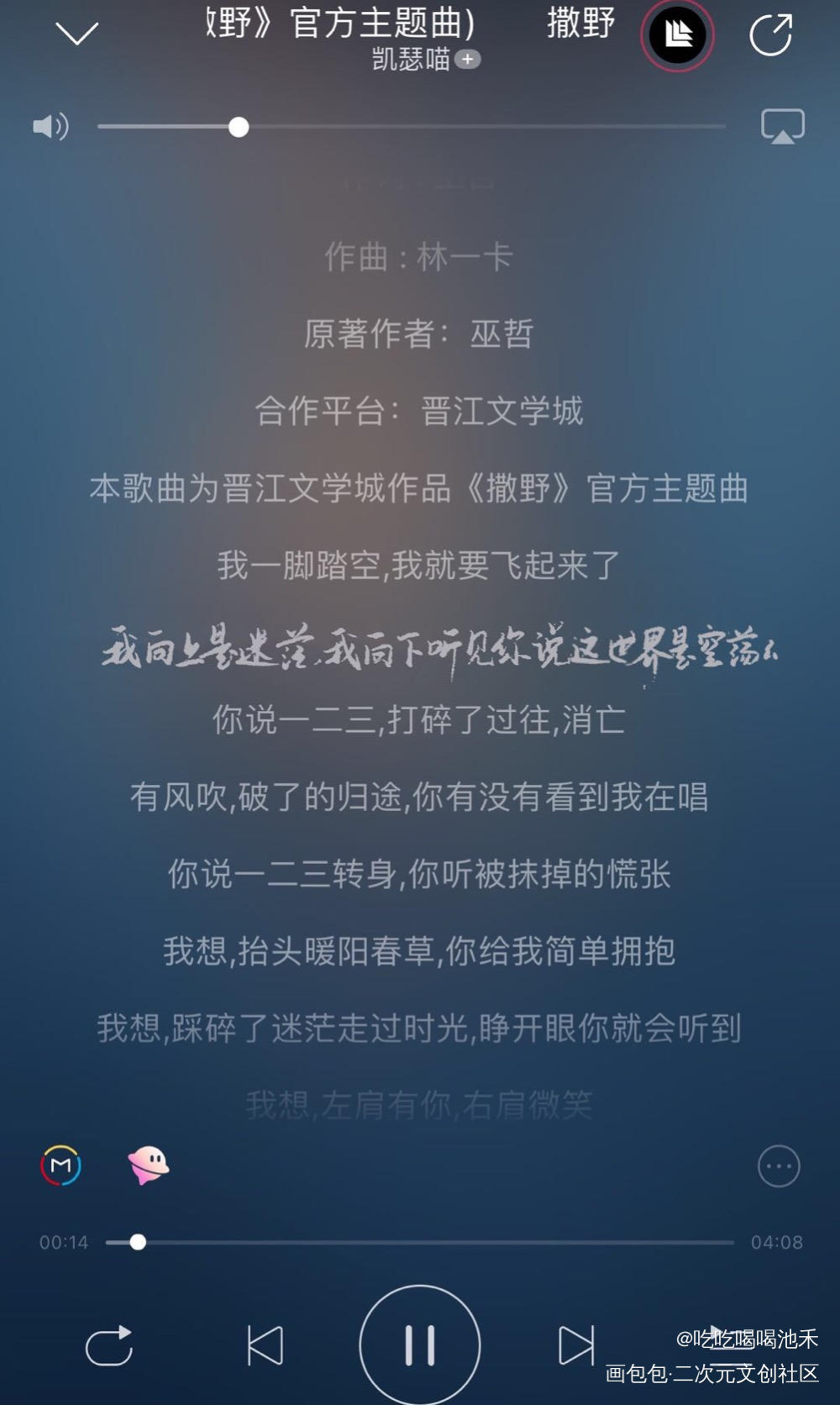Skip to the previous track
Screen dimensions: 840x1405
click(265, 1346)
